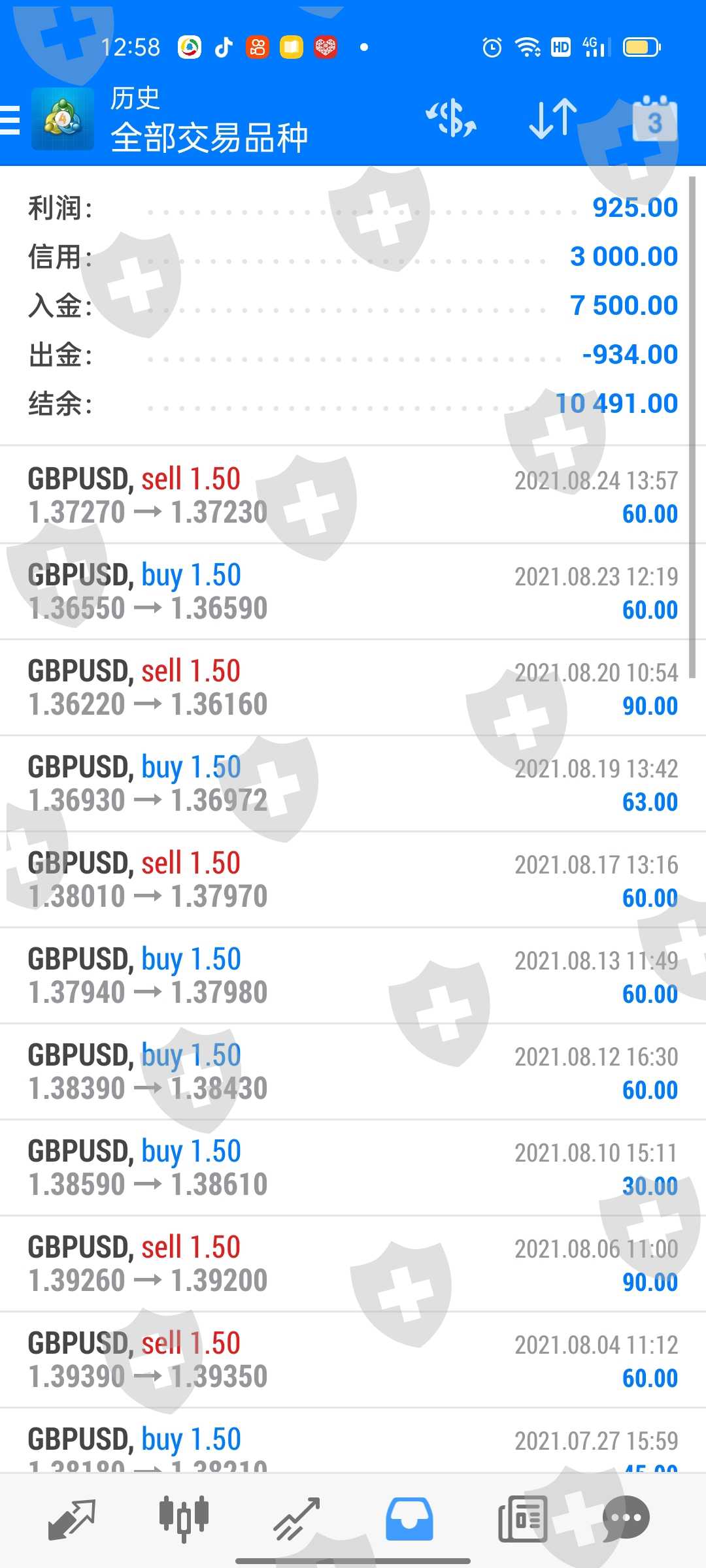Switch to the Quotes tab
This screenshot has height=1568, width=706.
pyautogui.click(x=72, y=1518)
